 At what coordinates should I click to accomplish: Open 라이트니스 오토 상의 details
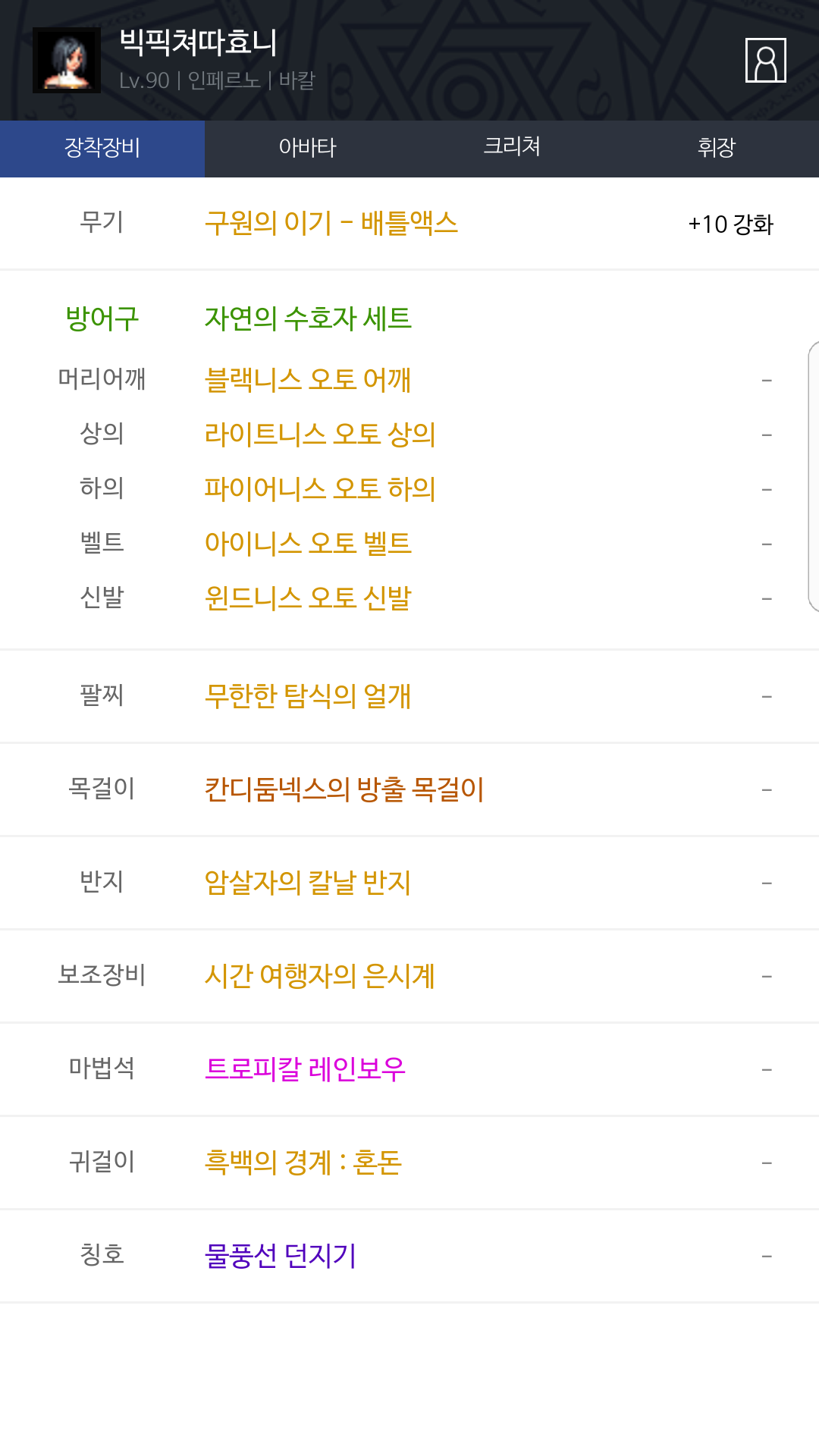tap(320, 434)
